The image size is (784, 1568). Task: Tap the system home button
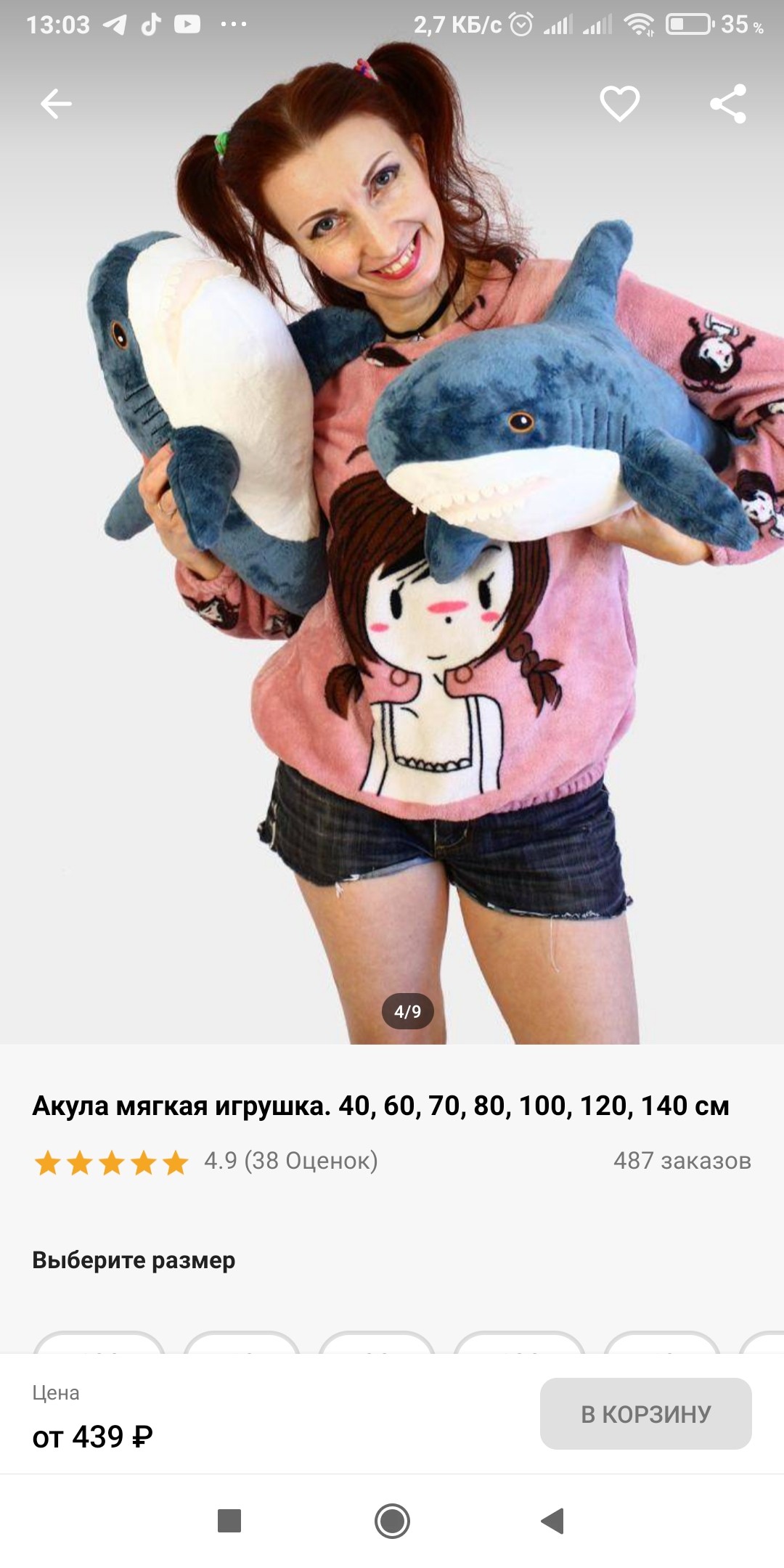click(x=392, y=1521)
